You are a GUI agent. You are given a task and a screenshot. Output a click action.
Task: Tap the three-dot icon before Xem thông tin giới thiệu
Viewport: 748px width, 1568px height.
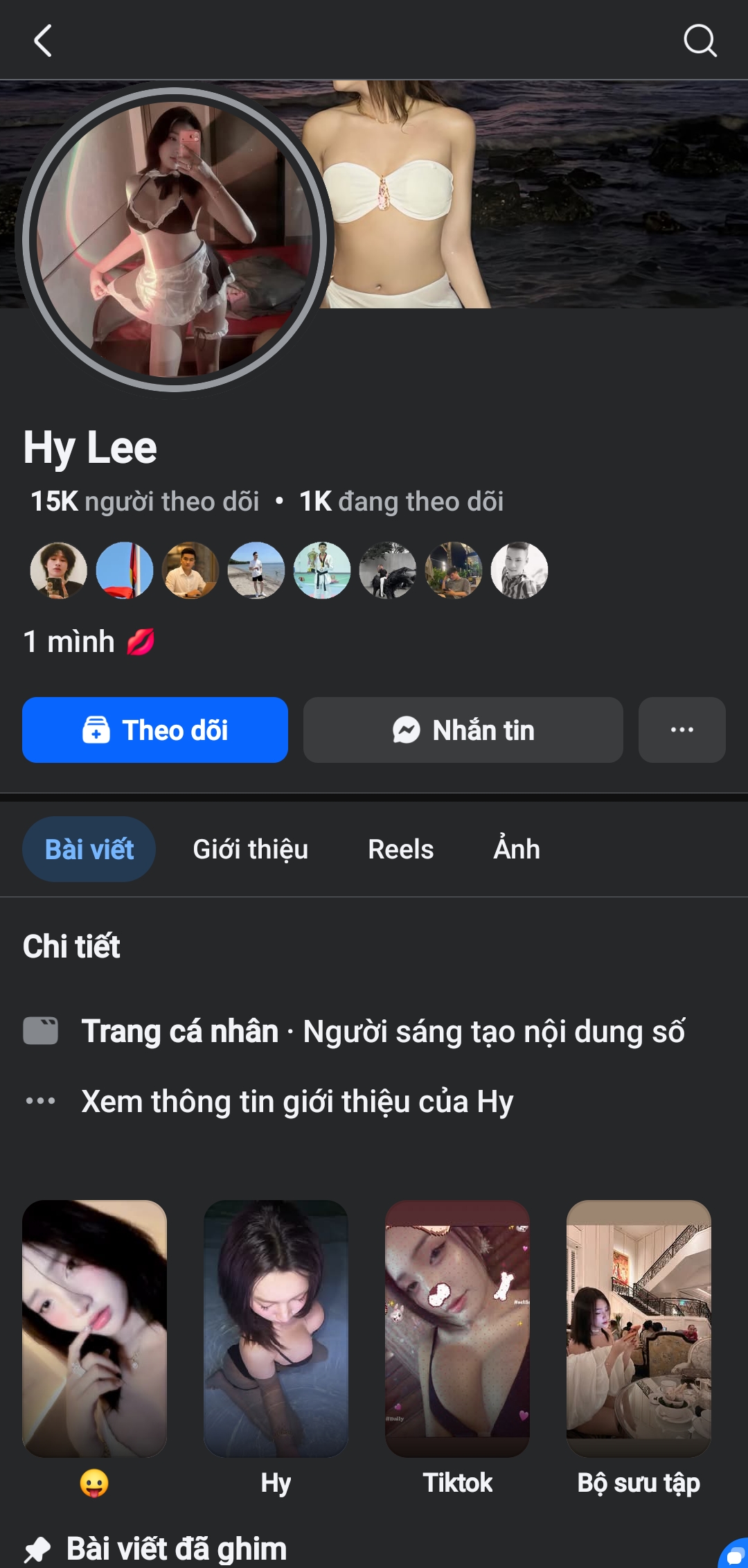click(42, 1101)
